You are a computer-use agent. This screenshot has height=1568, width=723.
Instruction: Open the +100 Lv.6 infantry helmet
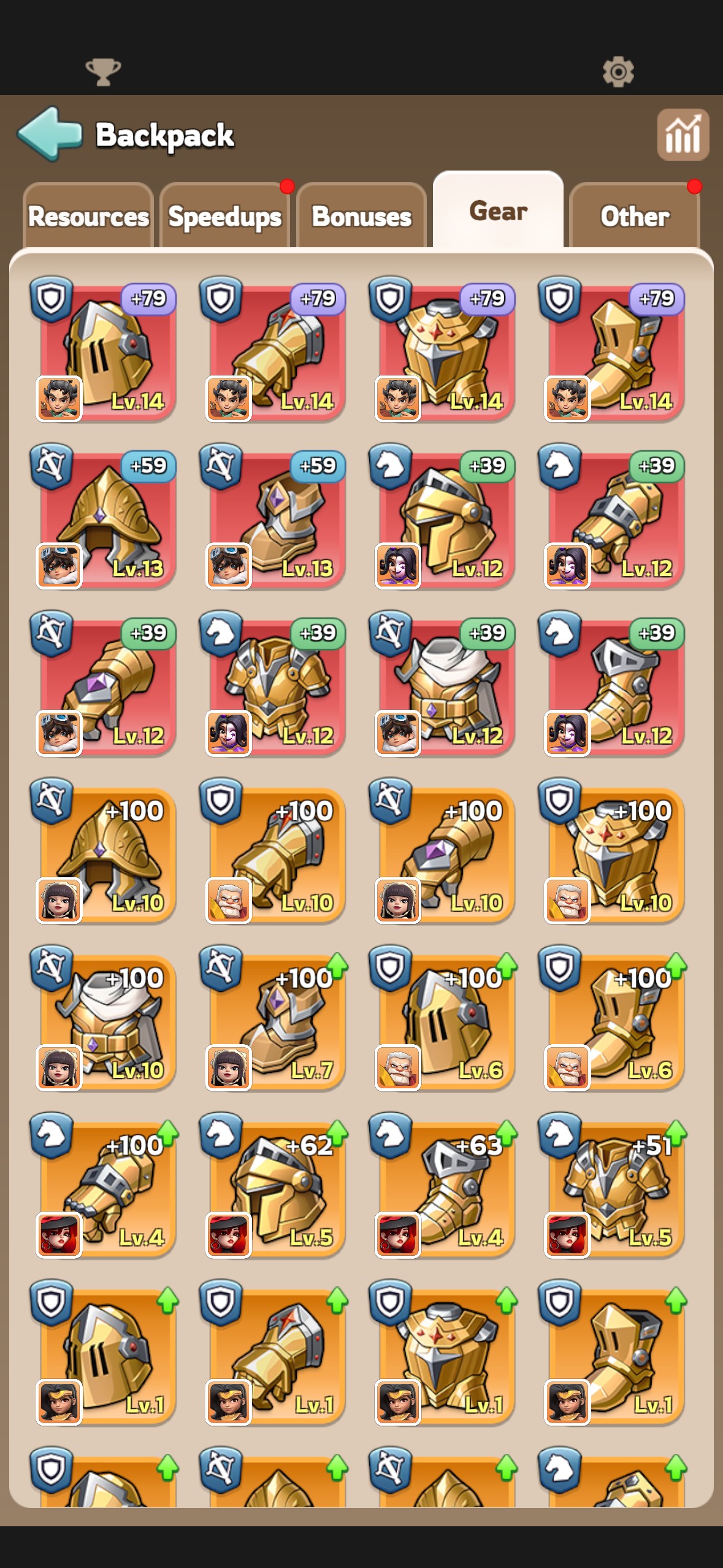442,1018
